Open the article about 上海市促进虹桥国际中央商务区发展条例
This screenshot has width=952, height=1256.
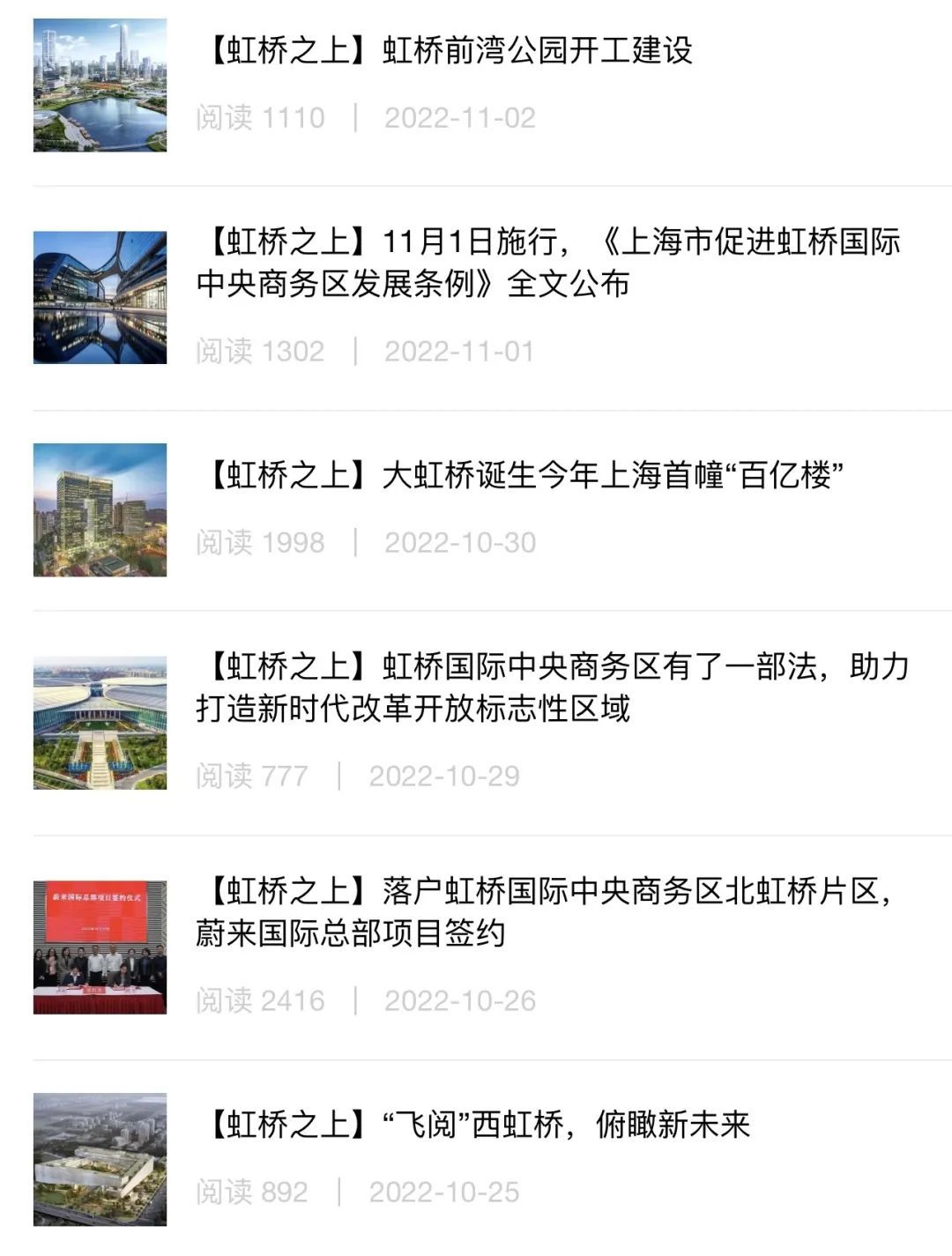pos(547,263)
